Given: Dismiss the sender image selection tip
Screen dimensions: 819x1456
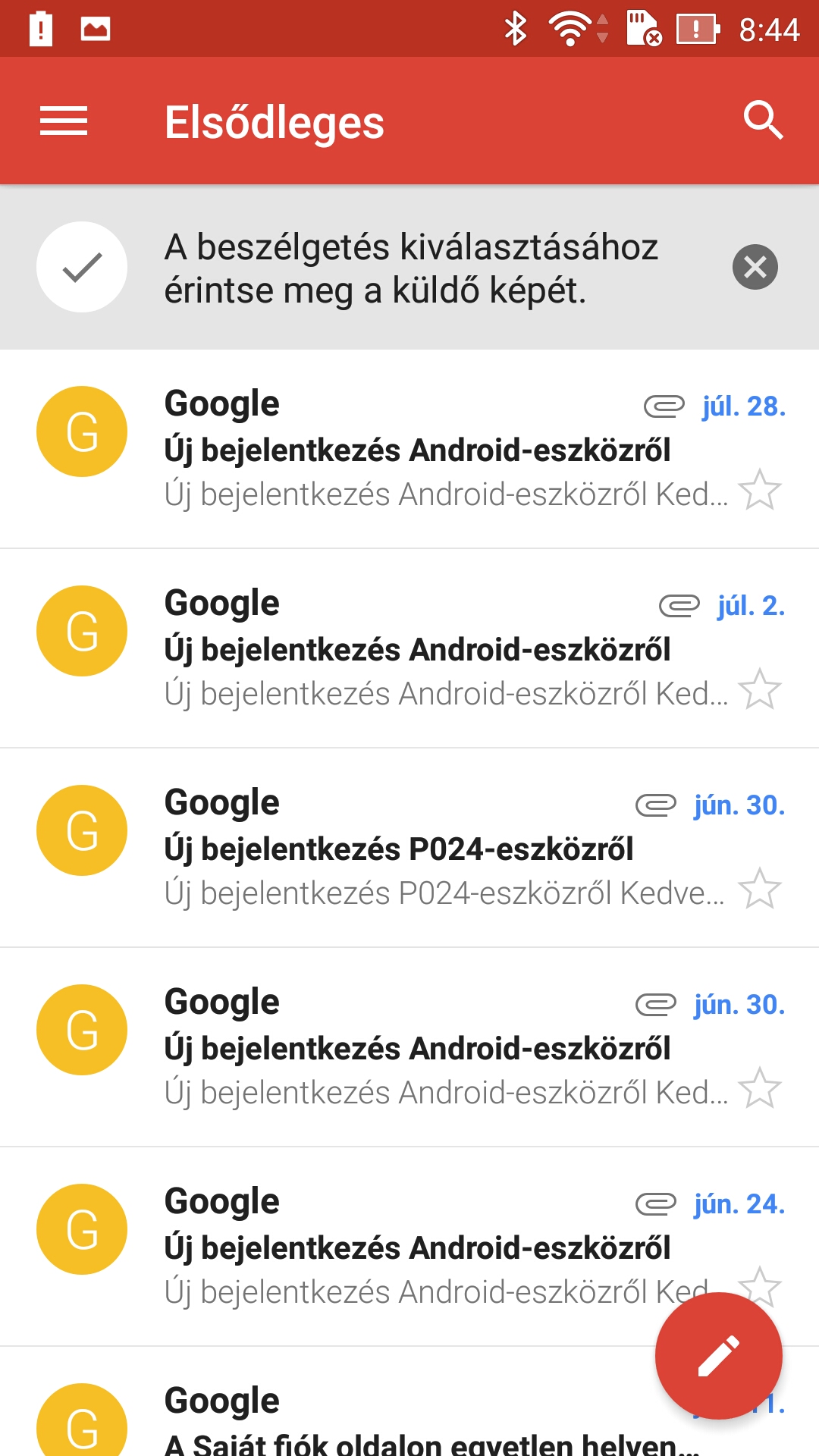Looking at the screenshot, I should (755, 267).
